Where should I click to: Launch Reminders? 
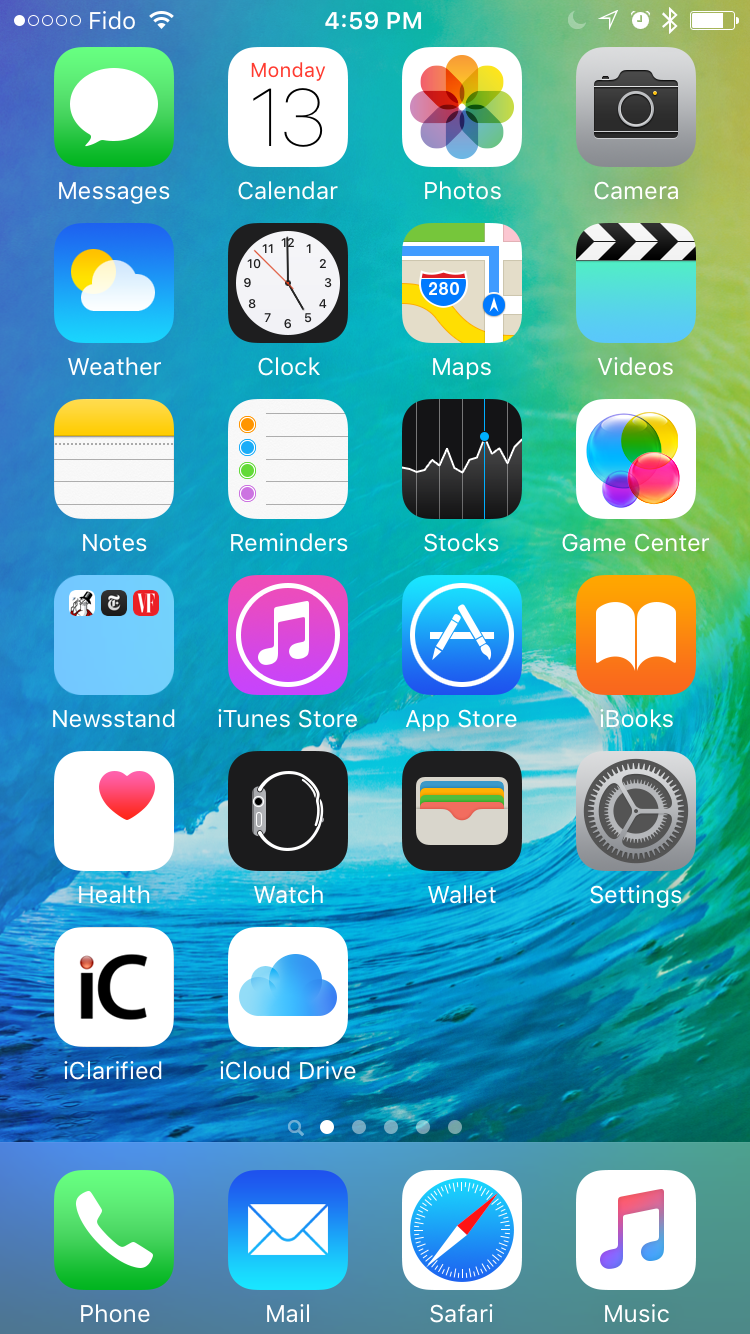pyautogui.click(x=288, y=459)
